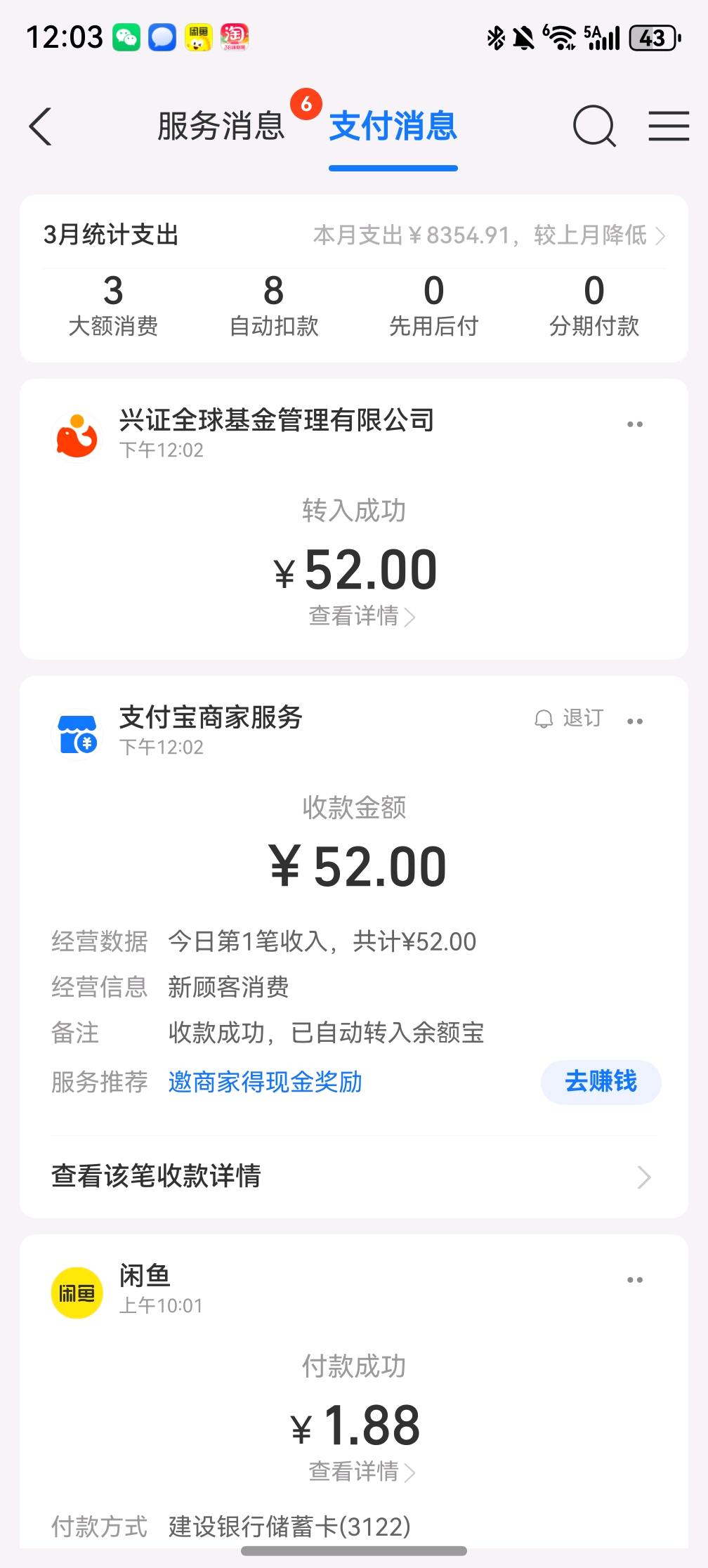Image resolution: width=708 pixels, height=1568 pixels.
Task: Open the three-line menu icon
Action: pos(668,127)
